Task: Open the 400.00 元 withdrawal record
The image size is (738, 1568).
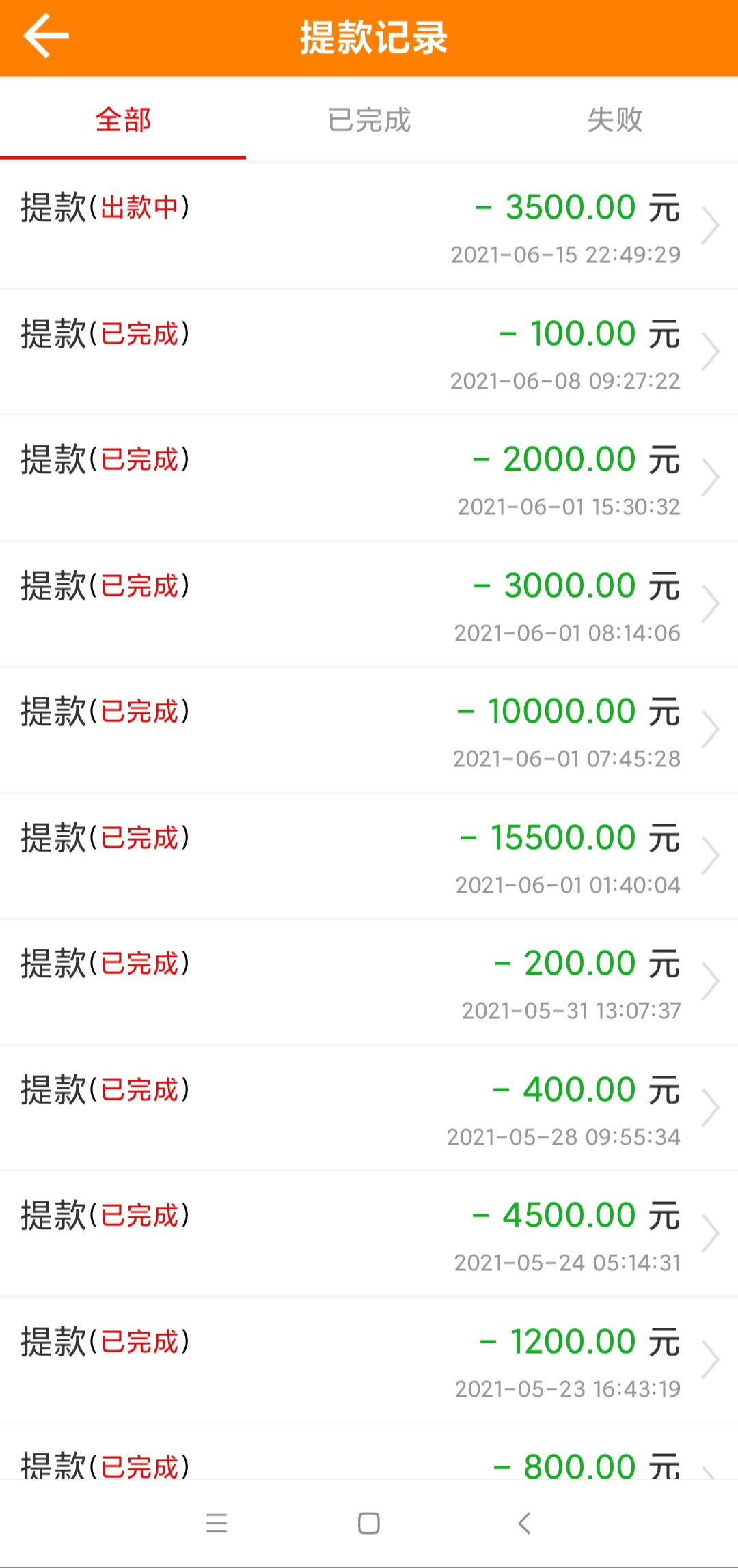Action: [369, 1108]
